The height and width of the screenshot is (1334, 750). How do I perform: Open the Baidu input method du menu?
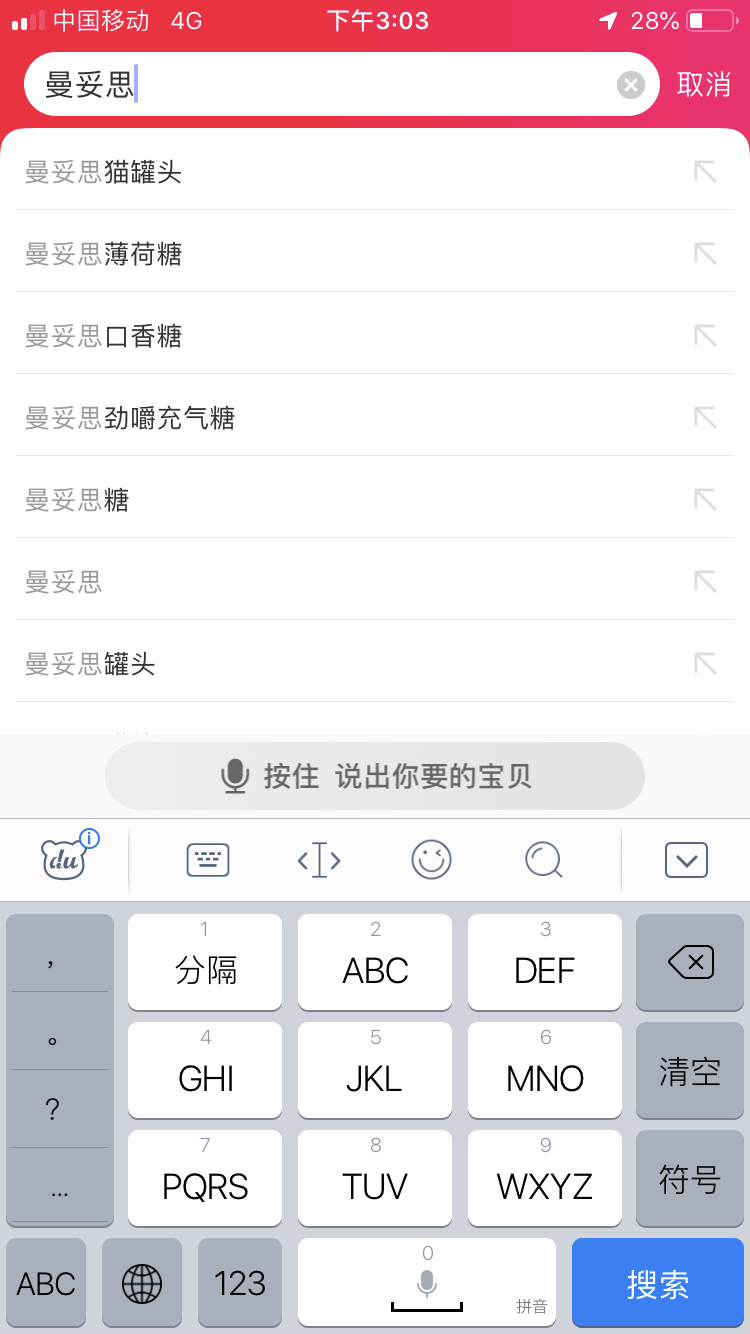point(65,859)
